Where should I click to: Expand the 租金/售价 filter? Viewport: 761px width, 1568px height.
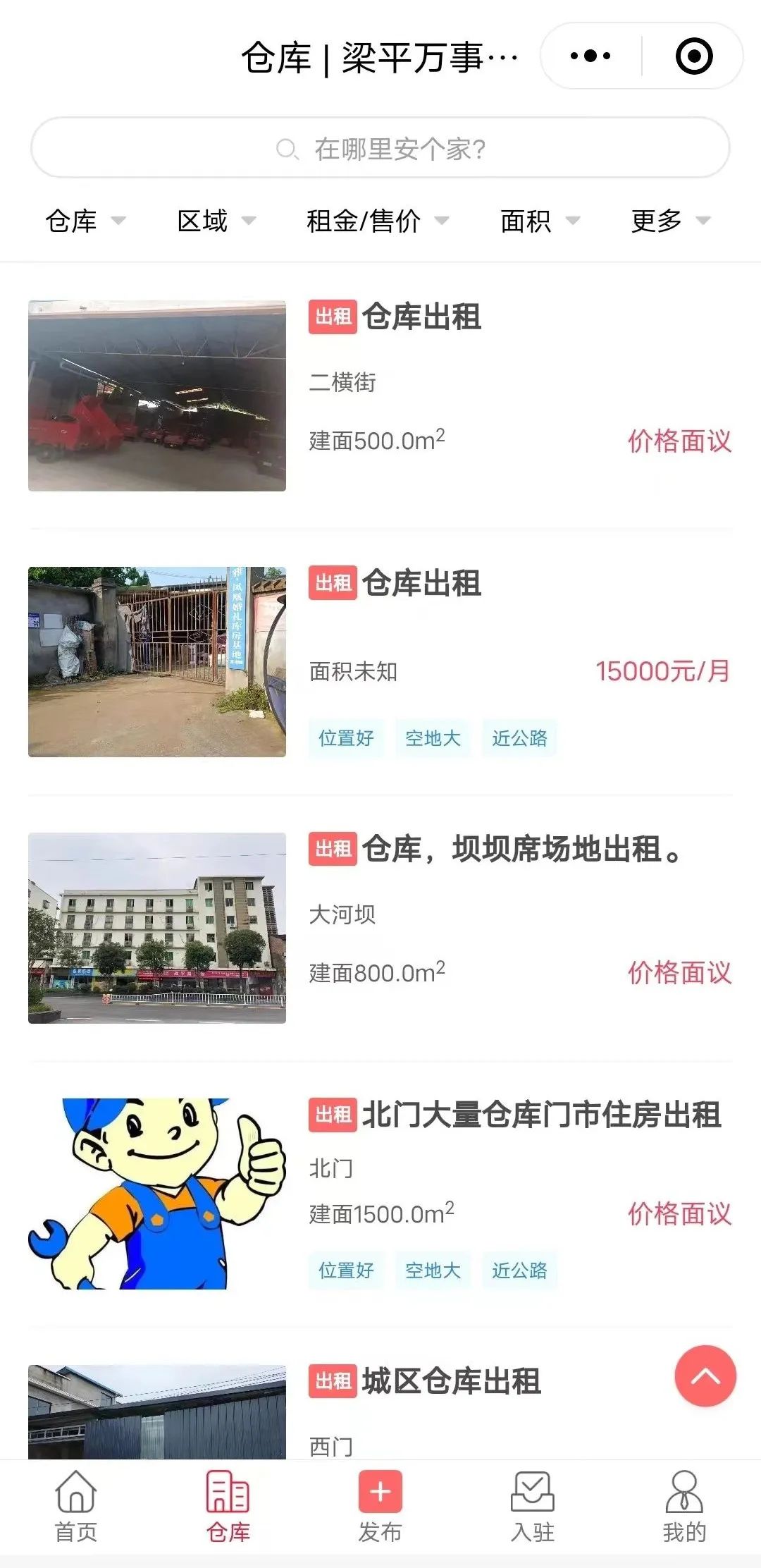(x=377, y=221)
